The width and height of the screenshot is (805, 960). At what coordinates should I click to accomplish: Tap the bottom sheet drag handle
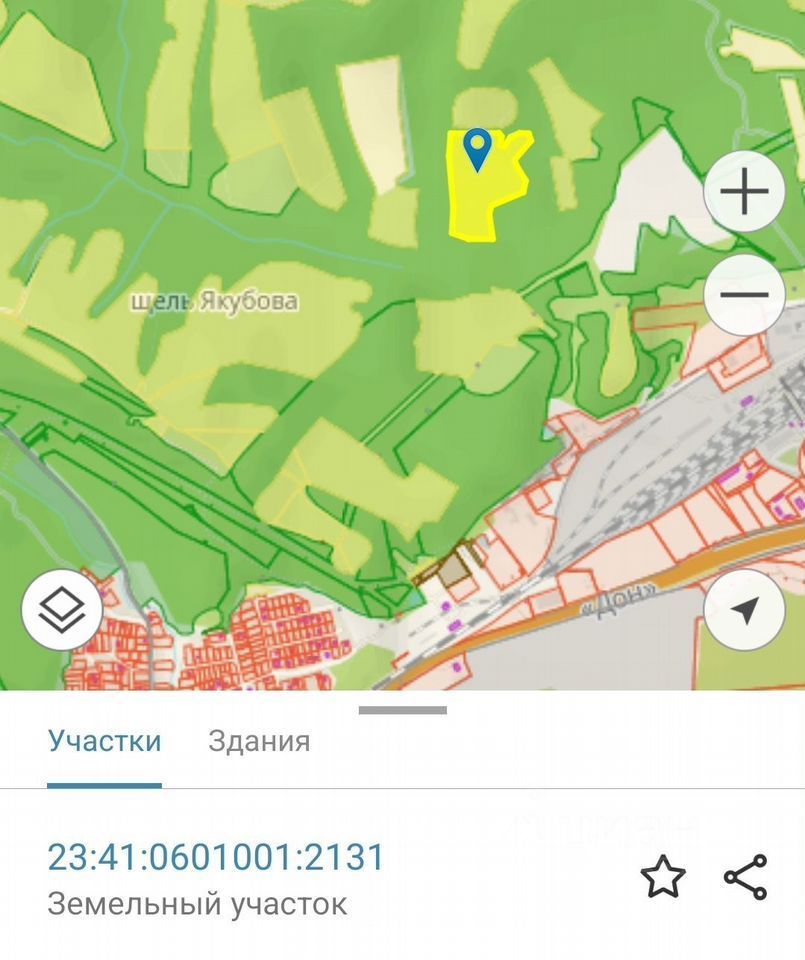pyautogui.click(x=402, y=710)
